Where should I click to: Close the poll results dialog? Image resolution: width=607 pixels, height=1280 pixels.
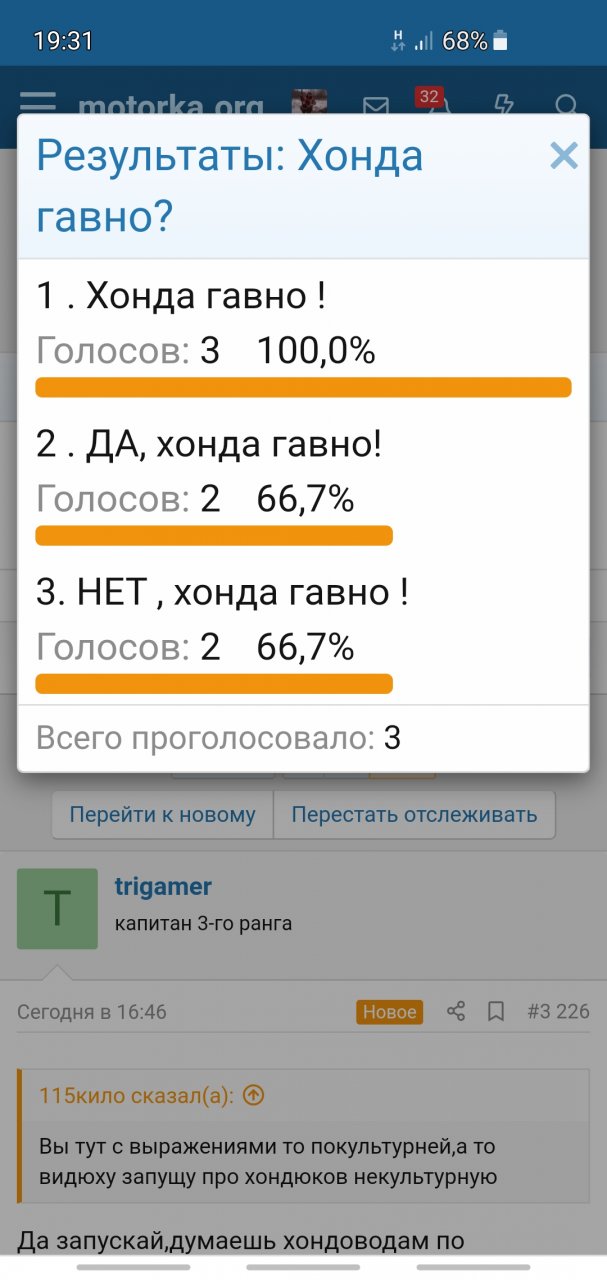[x=564, y=156]
